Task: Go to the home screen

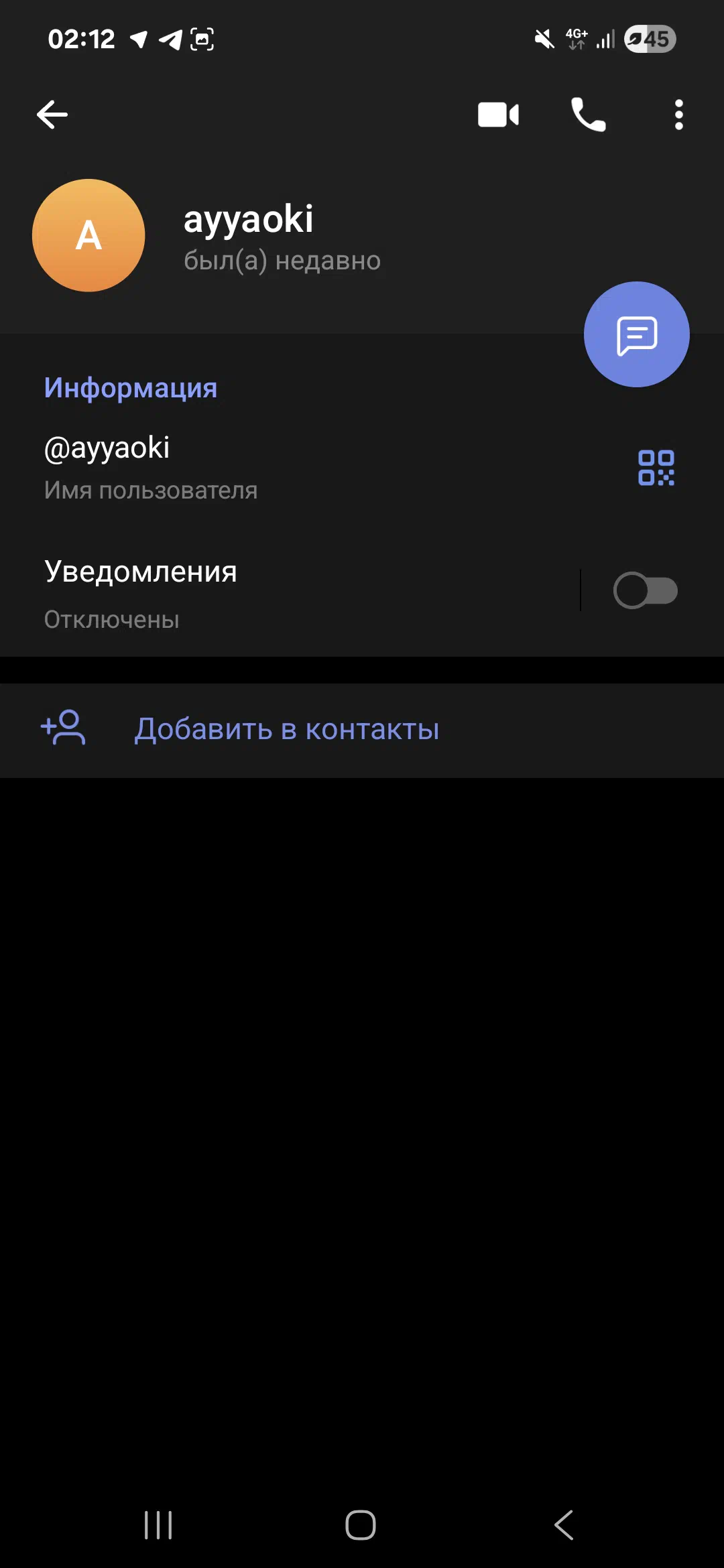Action: [361, 1525]
